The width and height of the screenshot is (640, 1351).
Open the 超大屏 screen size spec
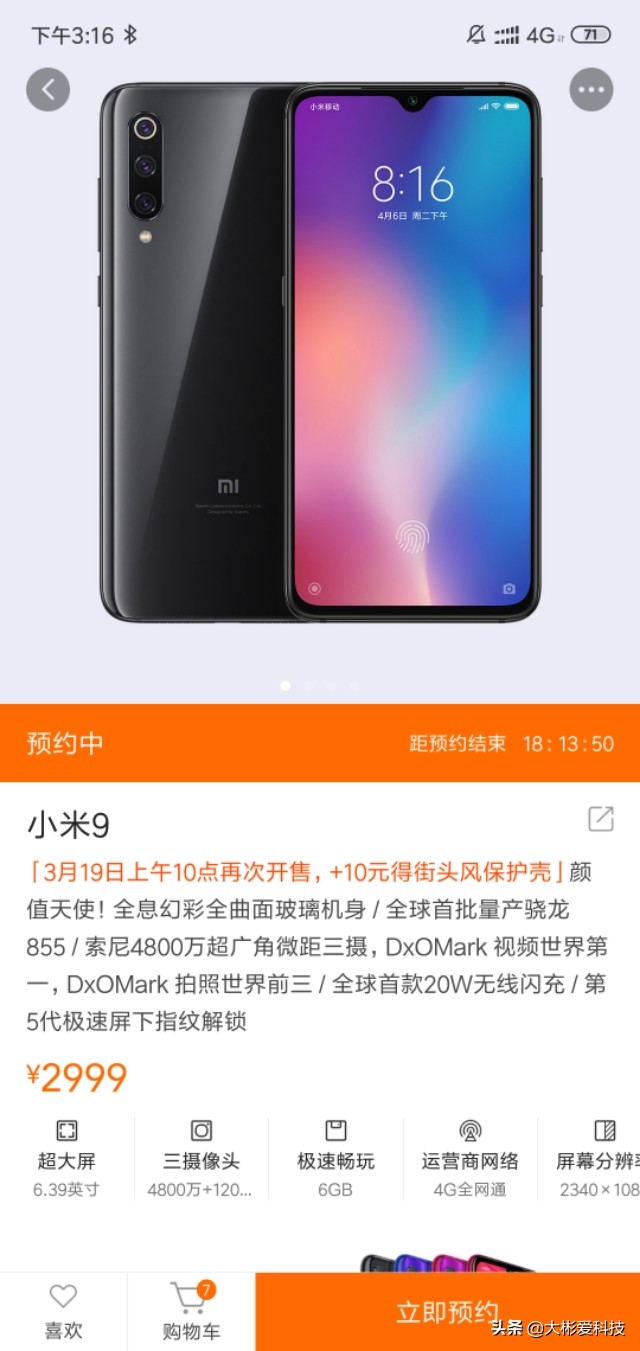coord(67,1159)
